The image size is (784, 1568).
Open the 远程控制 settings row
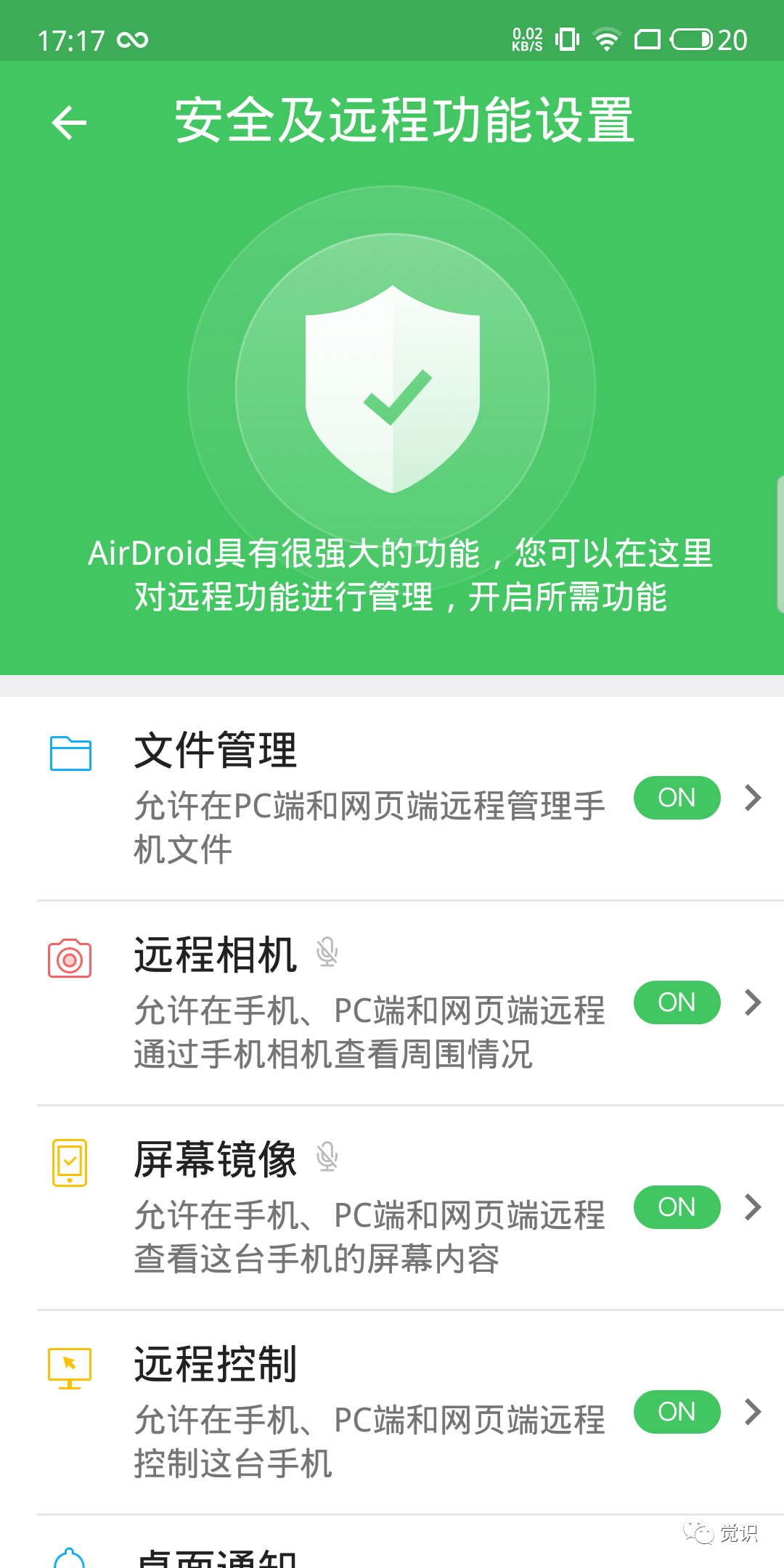coord(392,1413)
